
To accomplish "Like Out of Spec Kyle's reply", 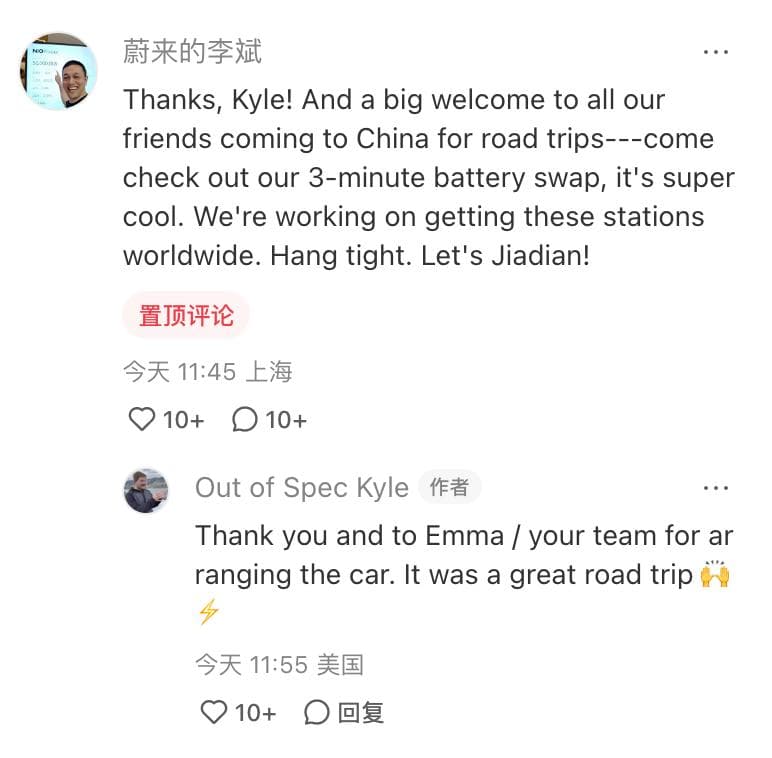I will pos(215,712).
